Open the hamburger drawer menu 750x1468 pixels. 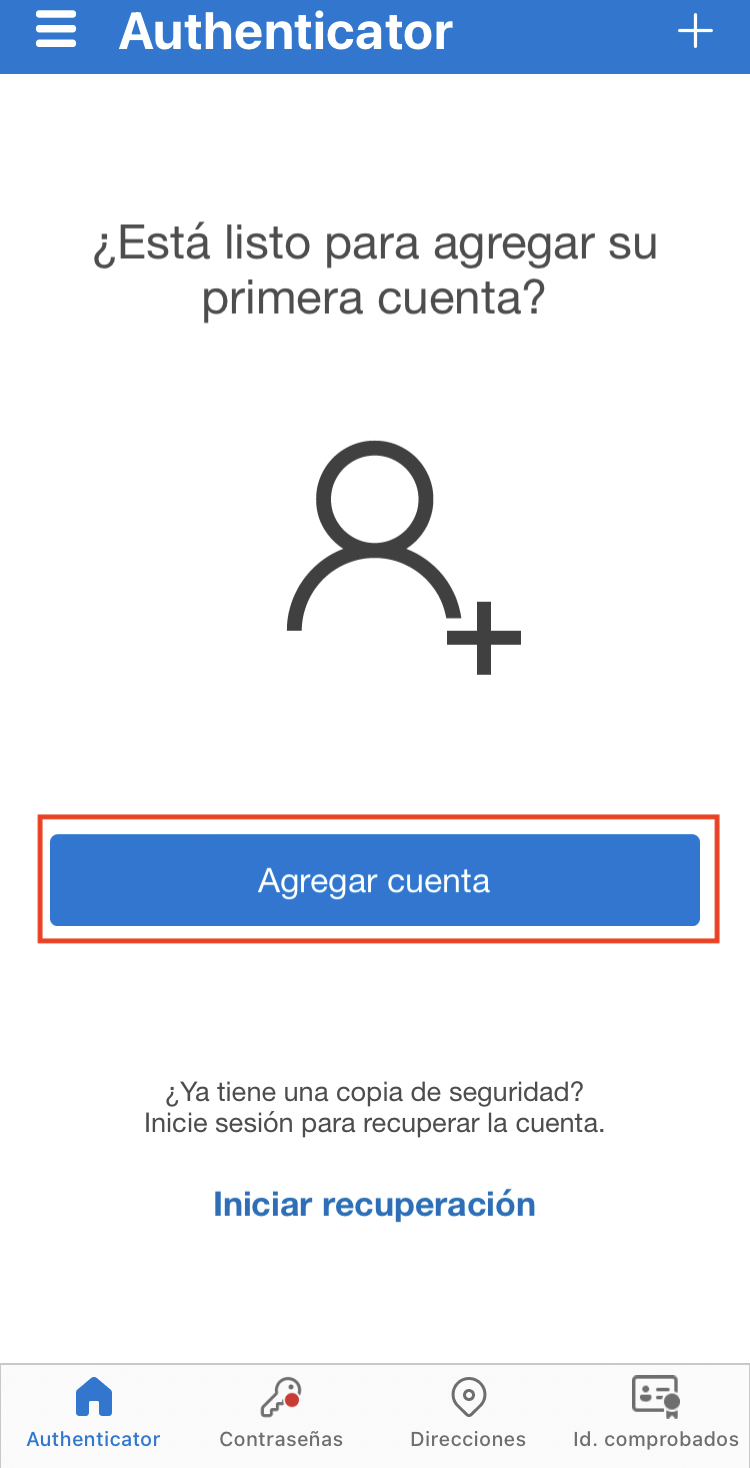coord(56,31)
